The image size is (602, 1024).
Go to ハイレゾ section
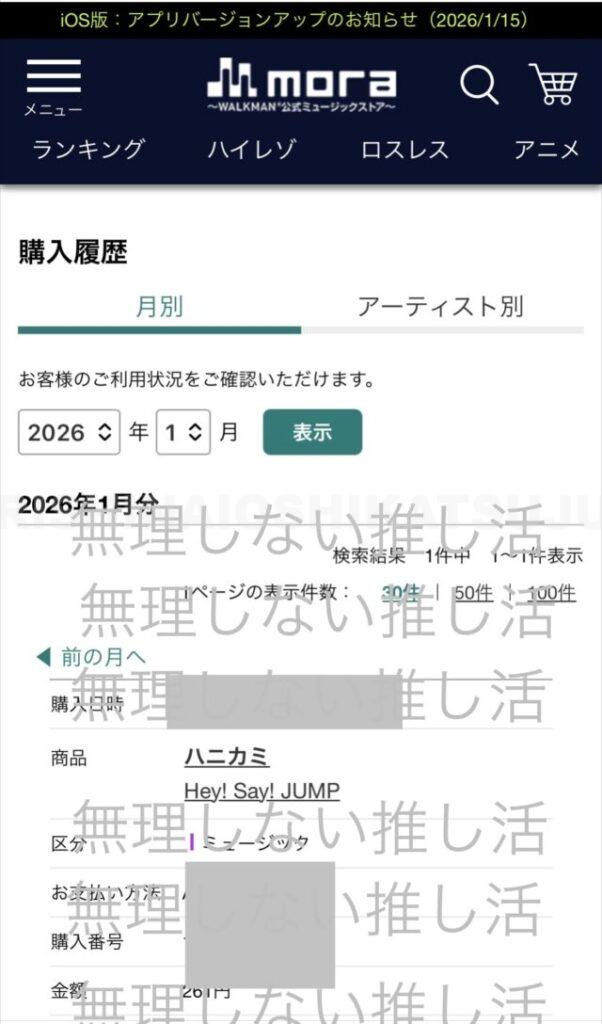(252, 150)
